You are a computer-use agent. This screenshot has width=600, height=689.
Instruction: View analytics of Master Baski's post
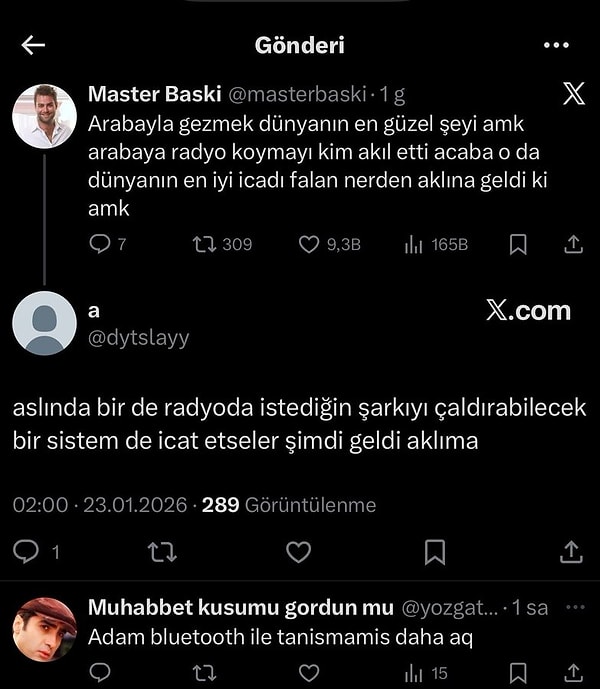(414, 244)
